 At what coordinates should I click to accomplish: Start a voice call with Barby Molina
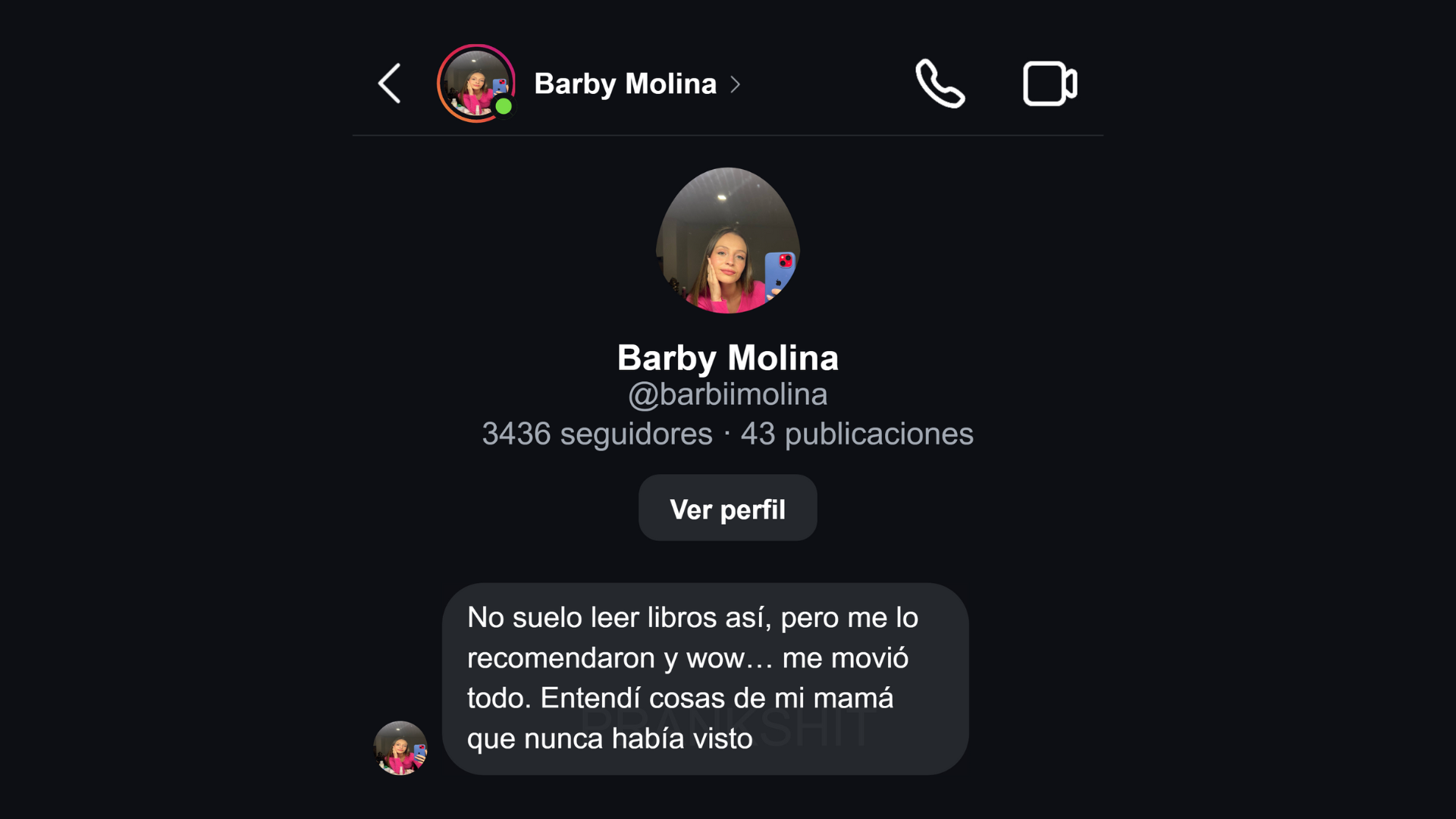[940, 83]
